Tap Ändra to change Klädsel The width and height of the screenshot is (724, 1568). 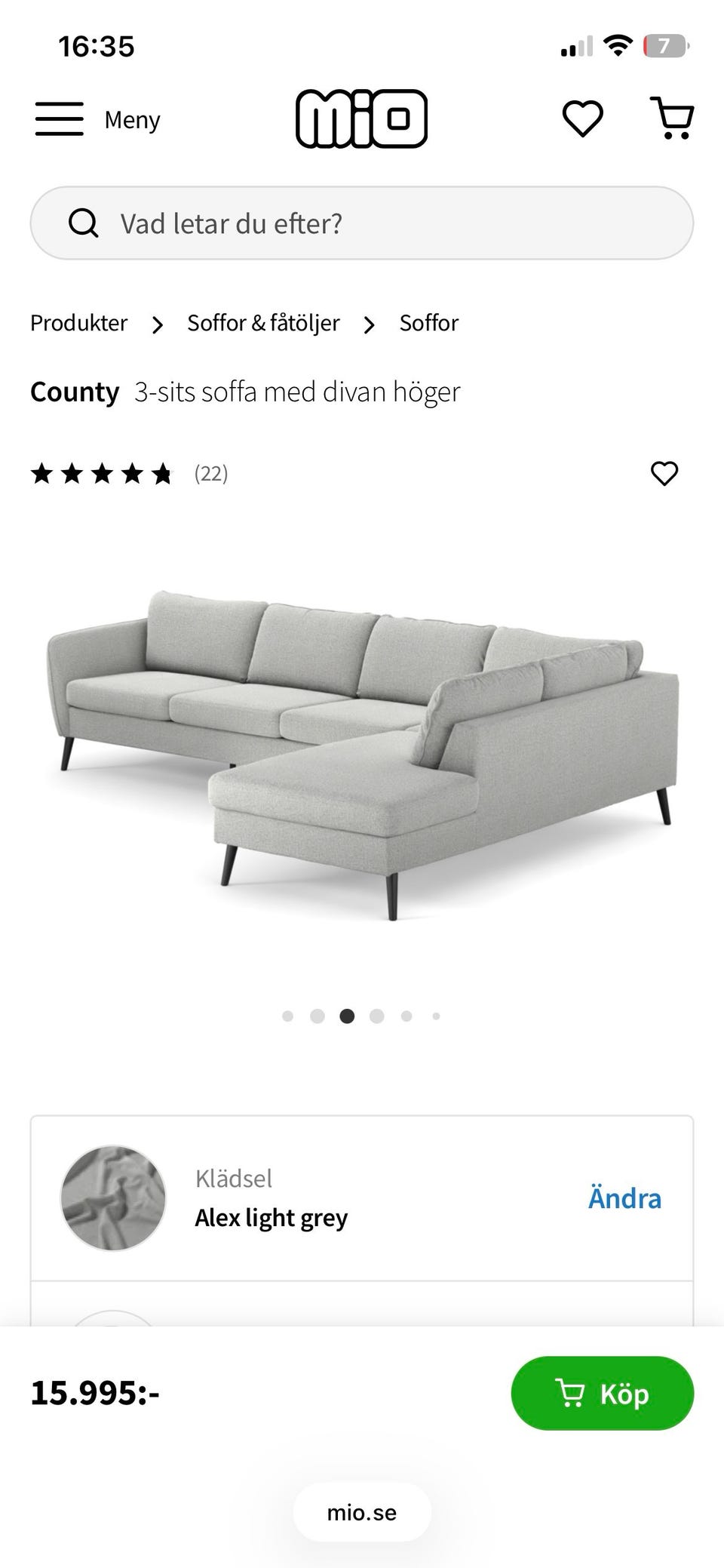624,1198
